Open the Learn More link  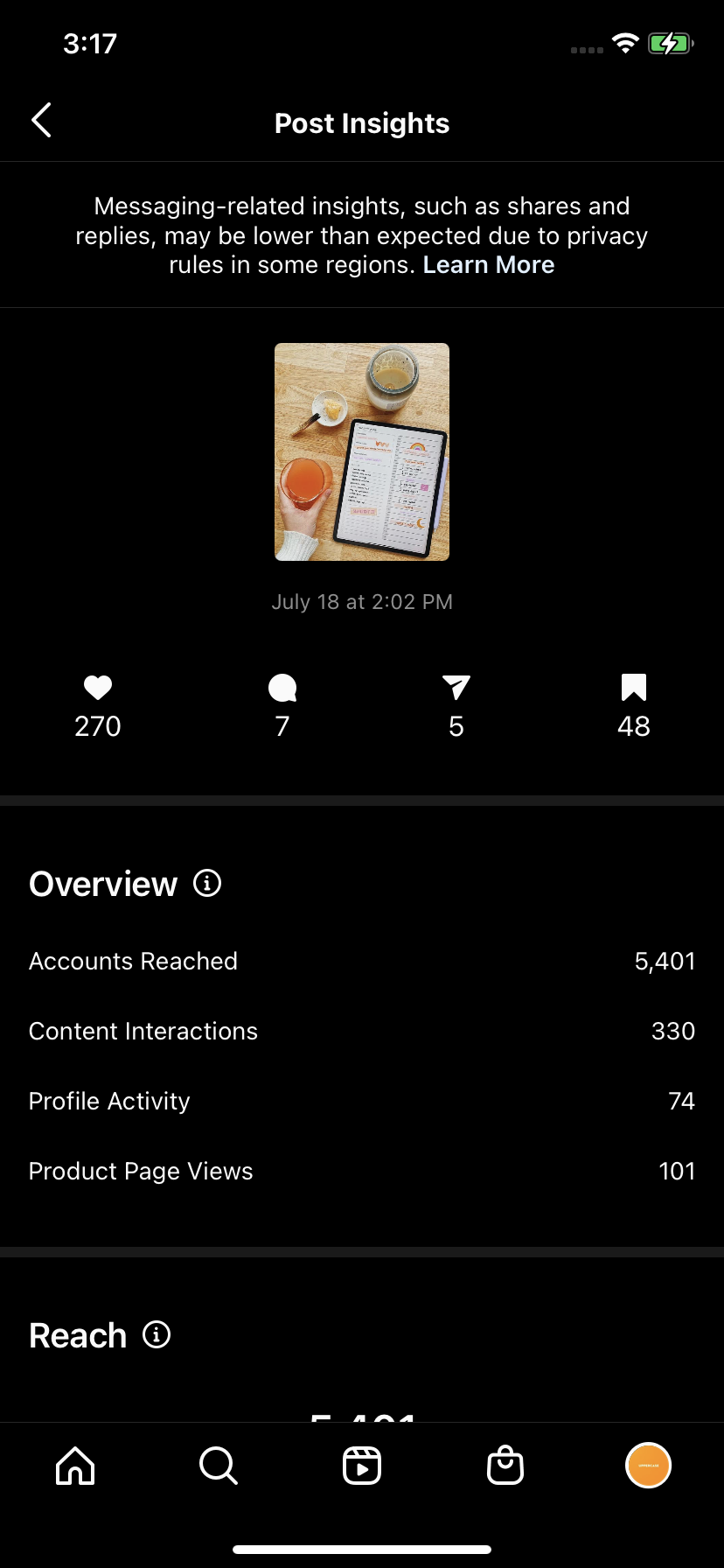[488, 265]
